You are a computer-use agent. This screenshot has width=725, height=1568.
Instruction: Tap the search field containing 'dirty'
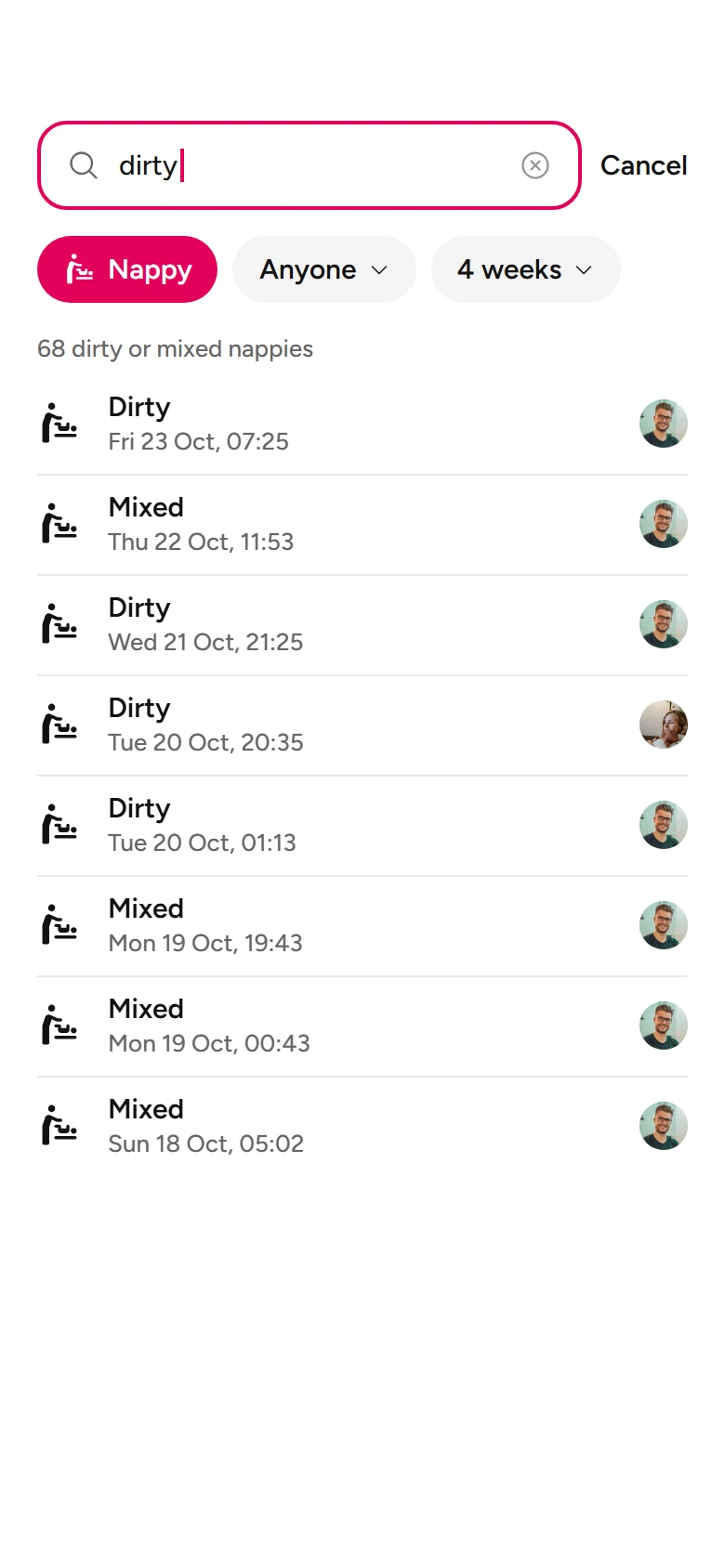coord(310,165)
